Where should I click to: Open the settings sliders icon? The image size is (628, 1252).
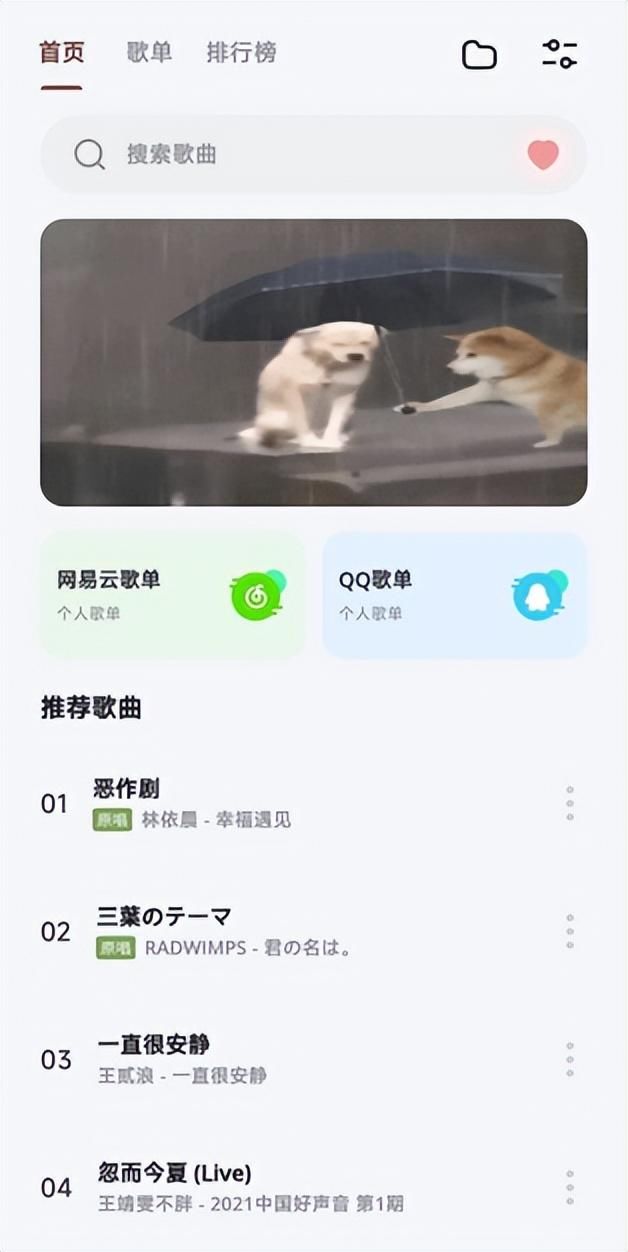click(560, 54)
